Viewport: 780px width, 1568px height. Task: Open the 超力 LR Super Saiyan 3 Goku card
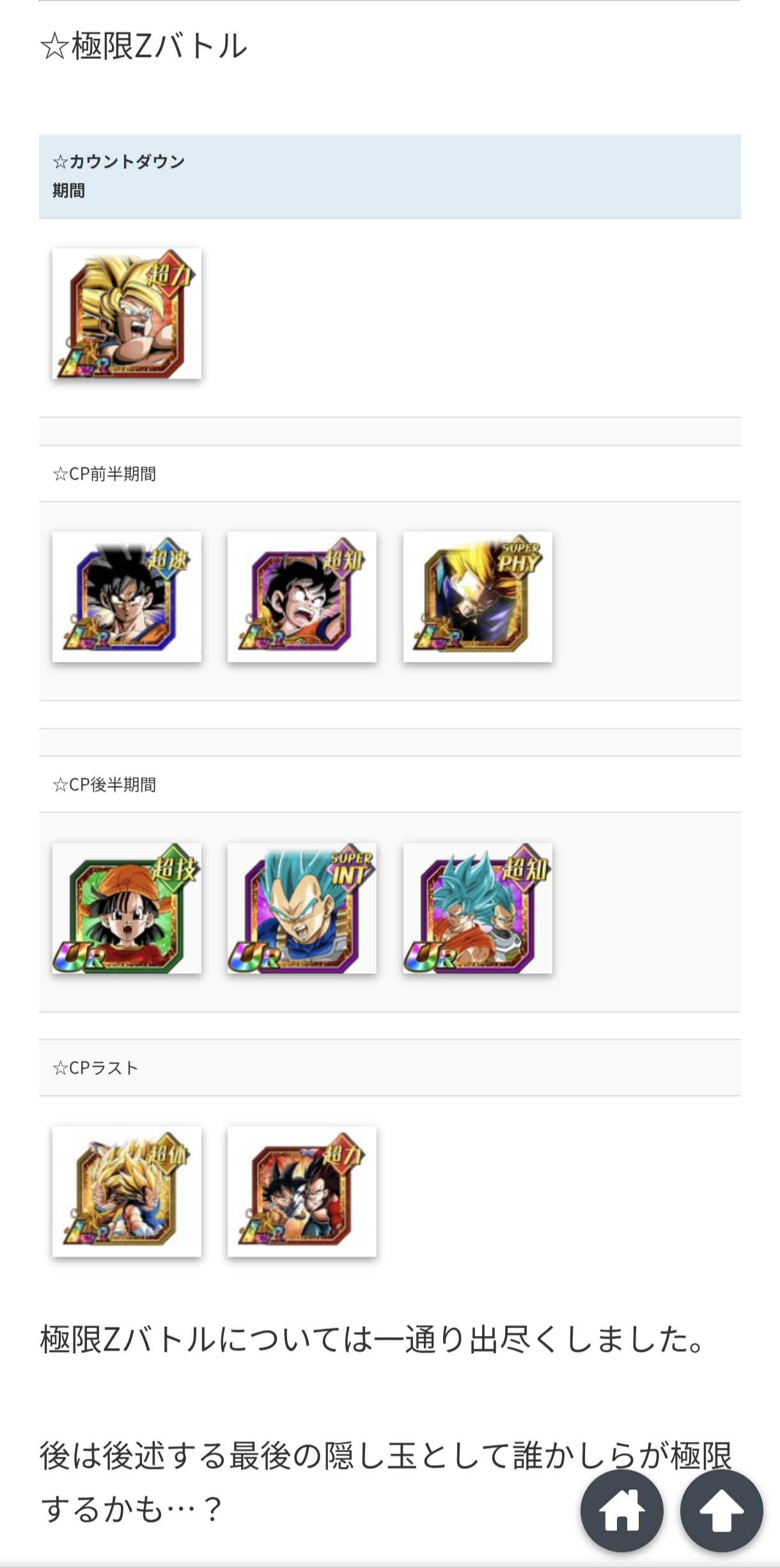click(127, 314)
